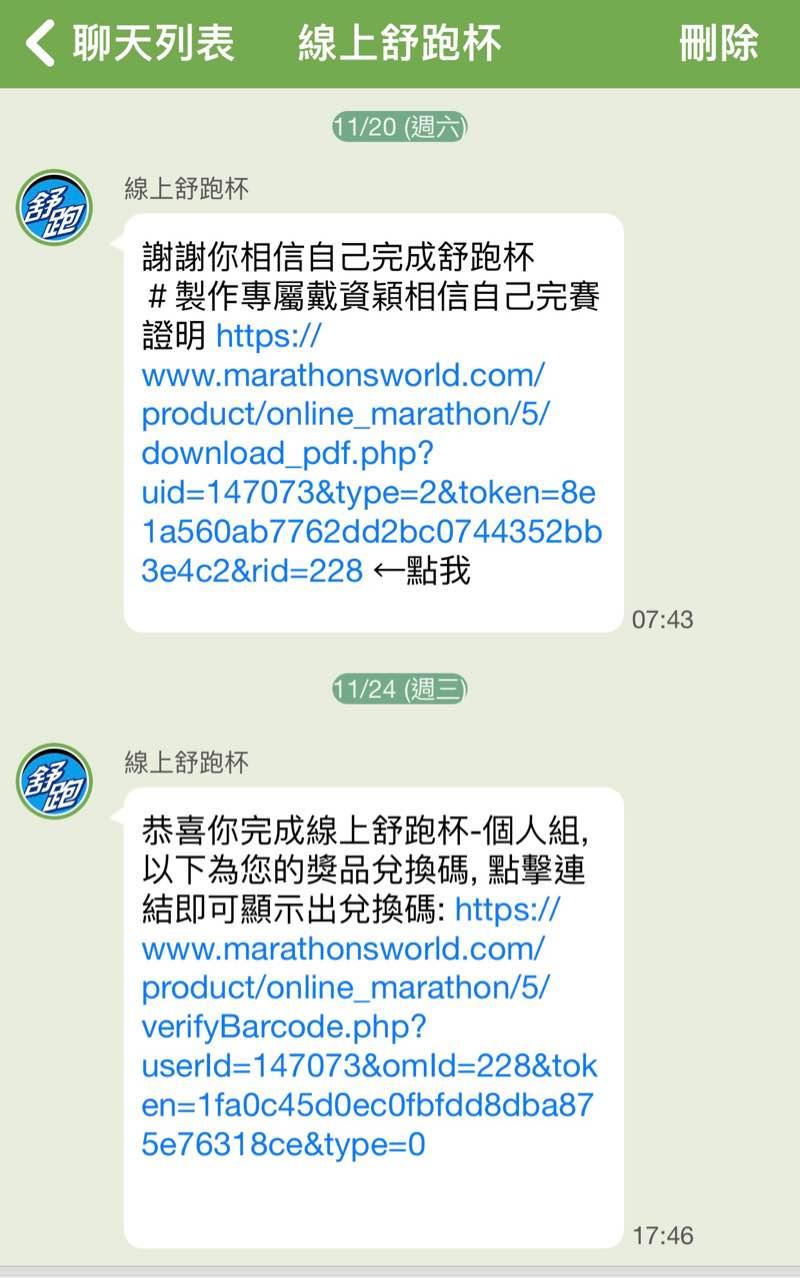
Task: Open 線上舒跑杯 avatar on the 17:46 message
Action: click(54, 781)
